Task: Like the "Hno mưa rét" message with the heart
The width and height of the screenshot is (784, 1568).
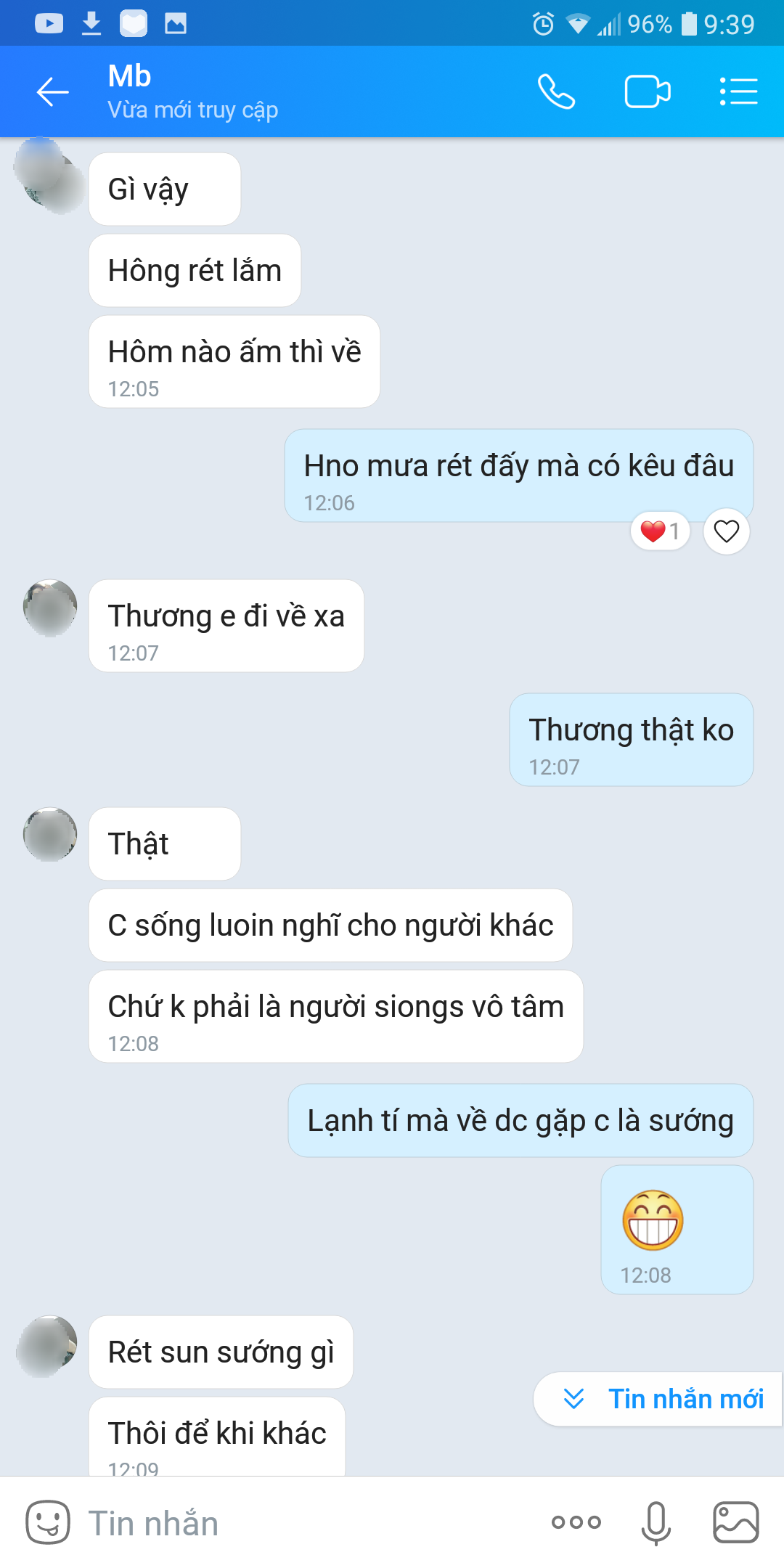Action: click(726, 531)
